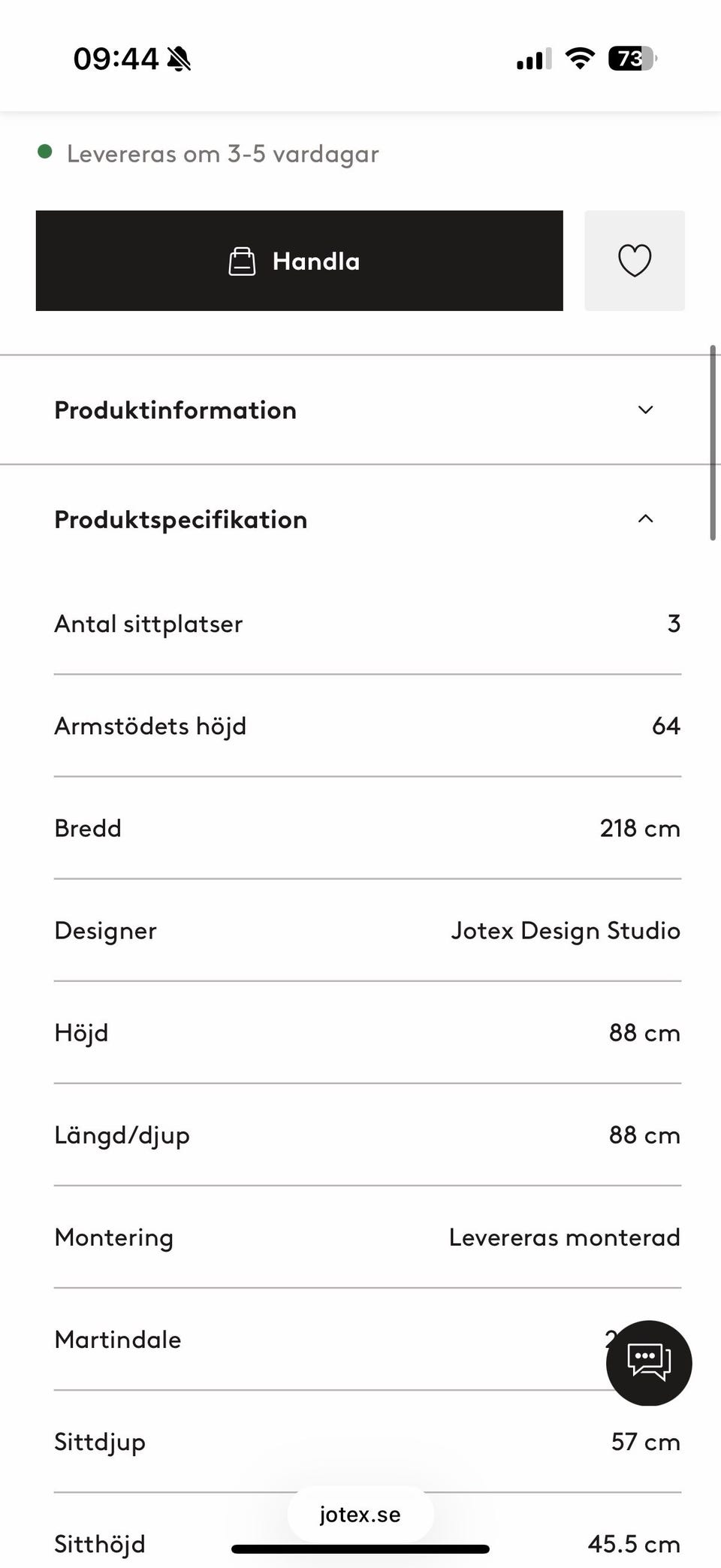Tap the Handla buy button
Image resolution: width=721 pixels, height=1568 pixels.
click(x=299, y=261)
